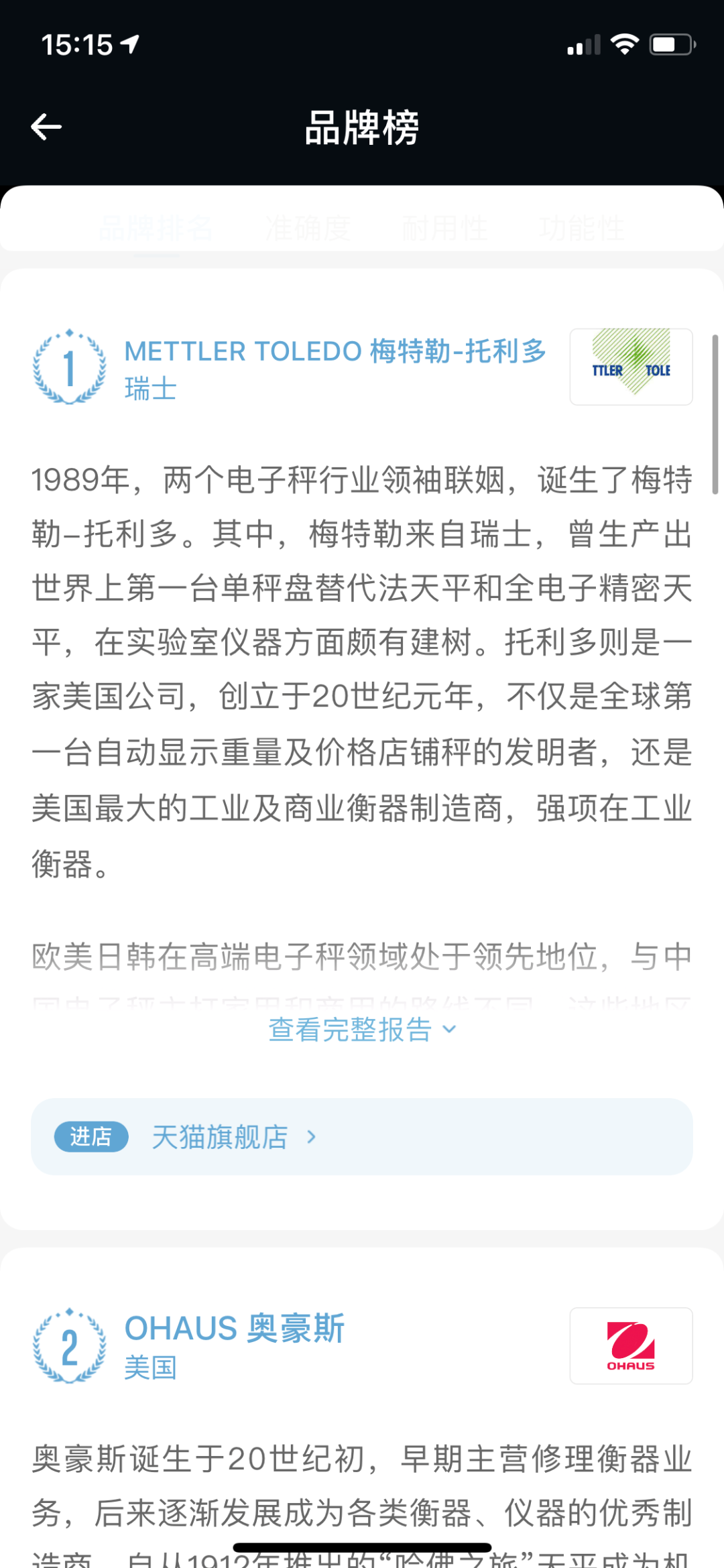
Task: Expand 查看完整报告 to read full report
Action: 362,1030
